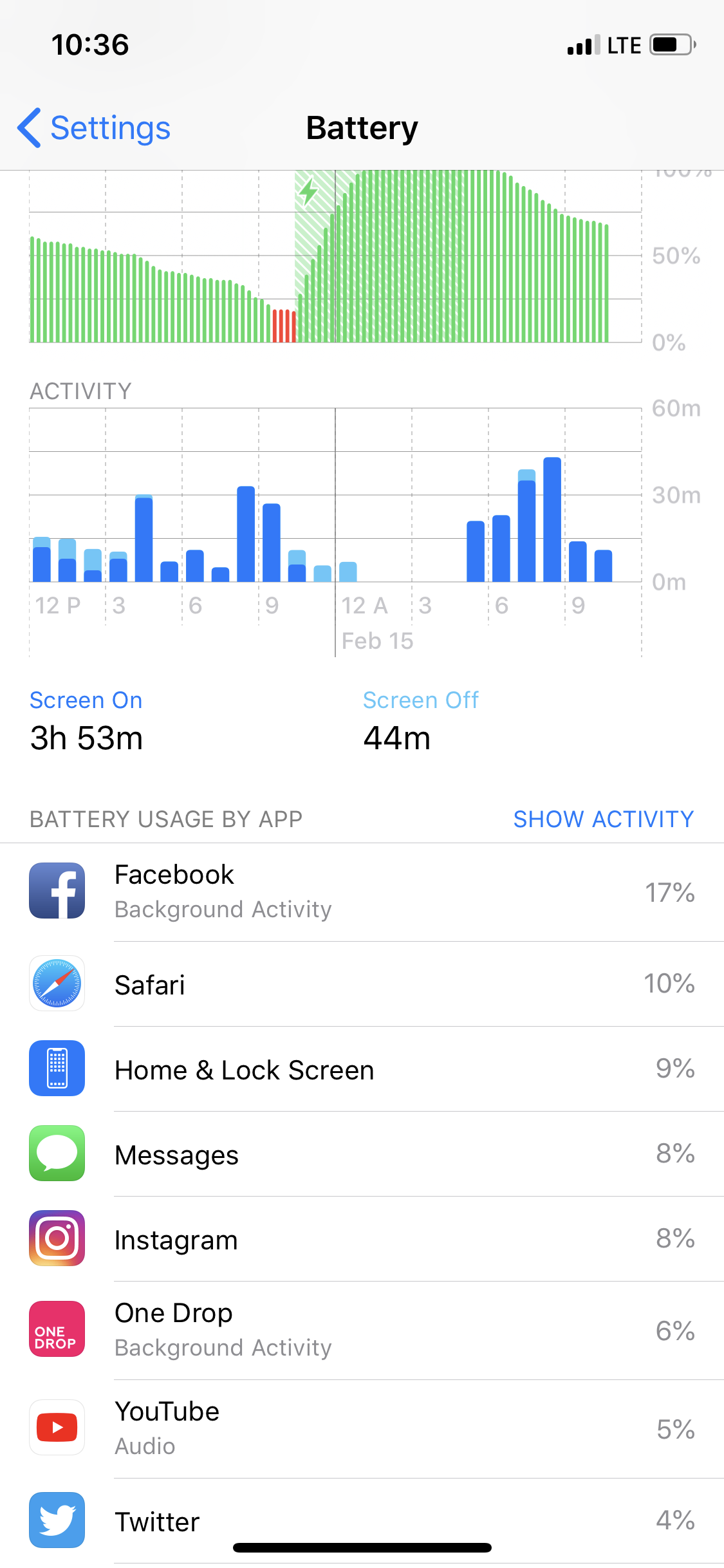Select the Facebook battery usage row
The image size is (724, 1568).
(362, 891)
